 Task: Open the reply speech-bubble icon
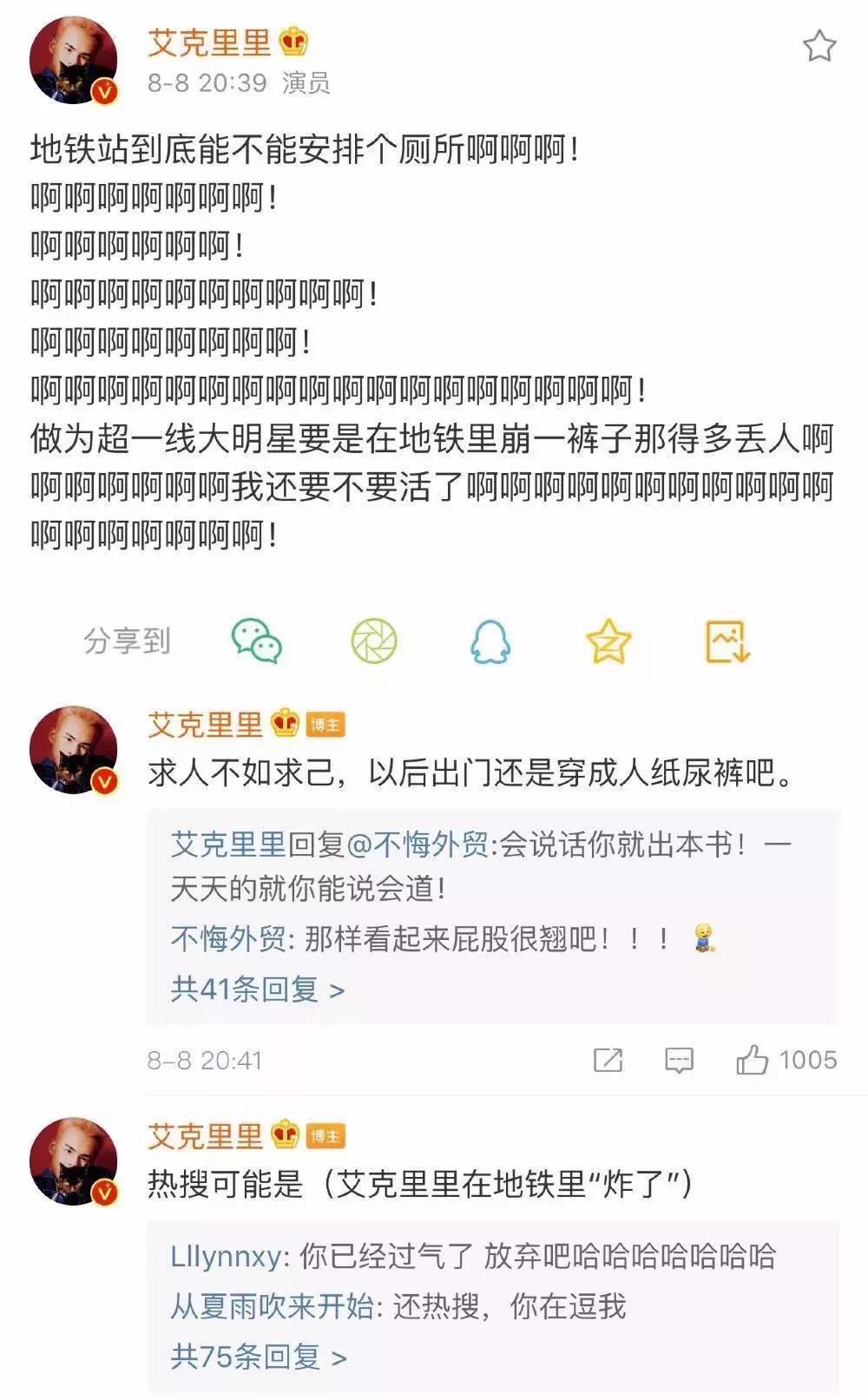(x=679, y=1059)
